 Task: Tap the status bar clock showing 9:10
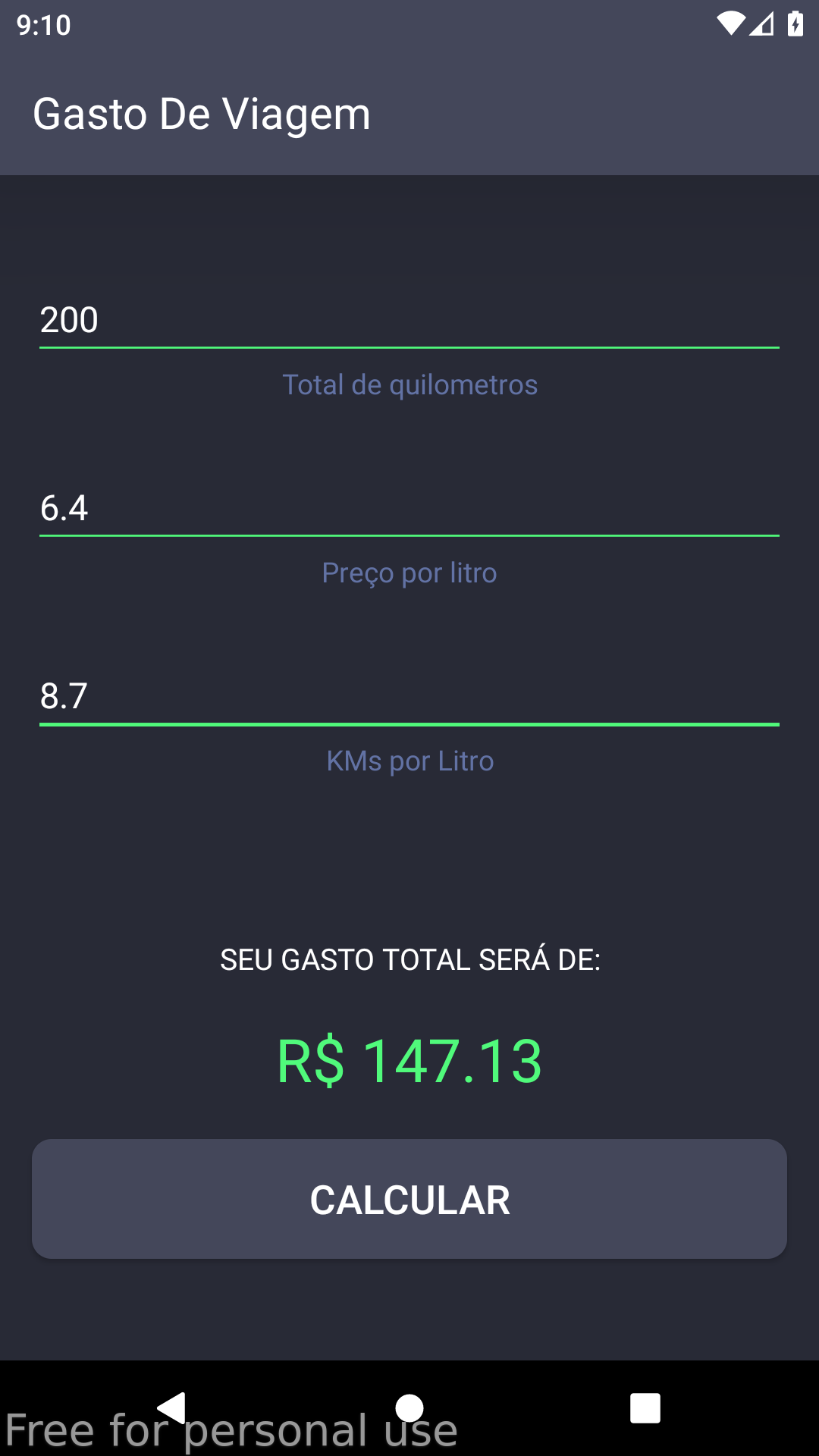(43, 23)
